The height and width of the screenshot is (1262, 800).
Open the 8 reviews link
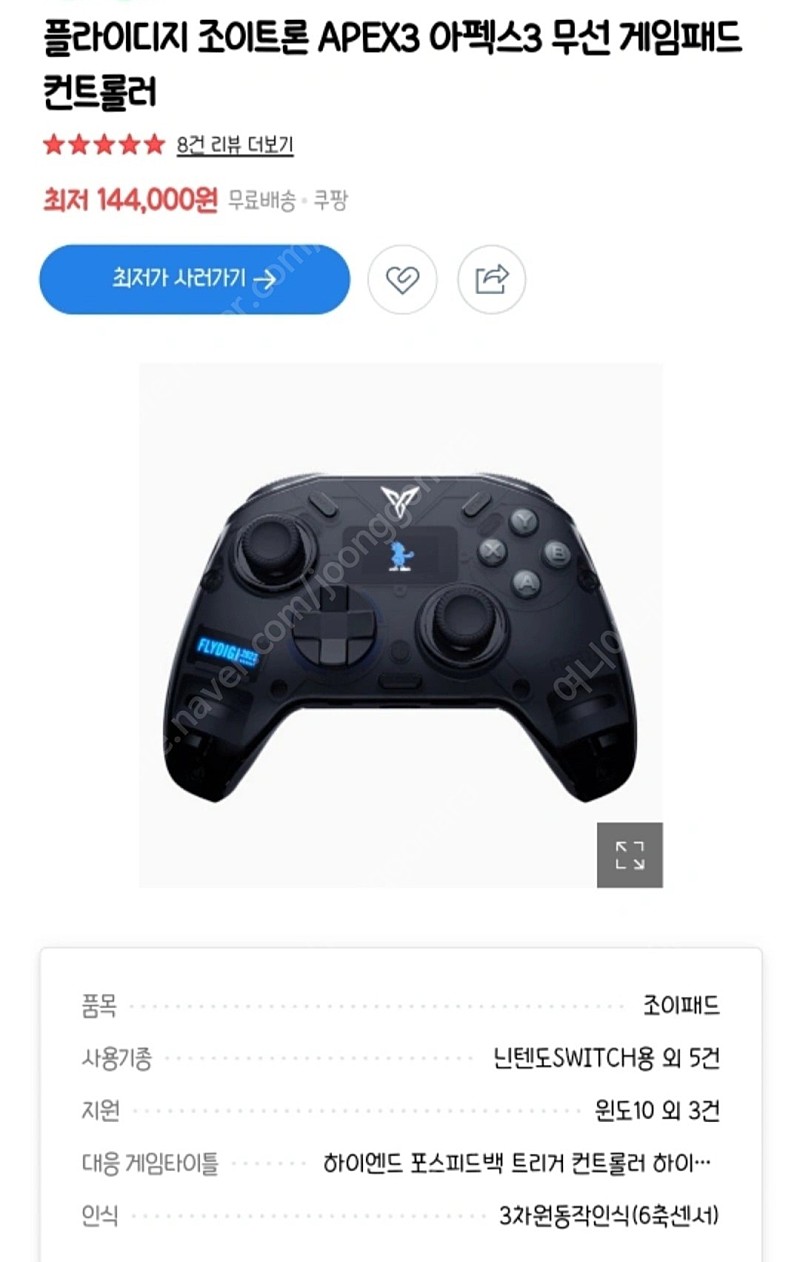point(235,145)
